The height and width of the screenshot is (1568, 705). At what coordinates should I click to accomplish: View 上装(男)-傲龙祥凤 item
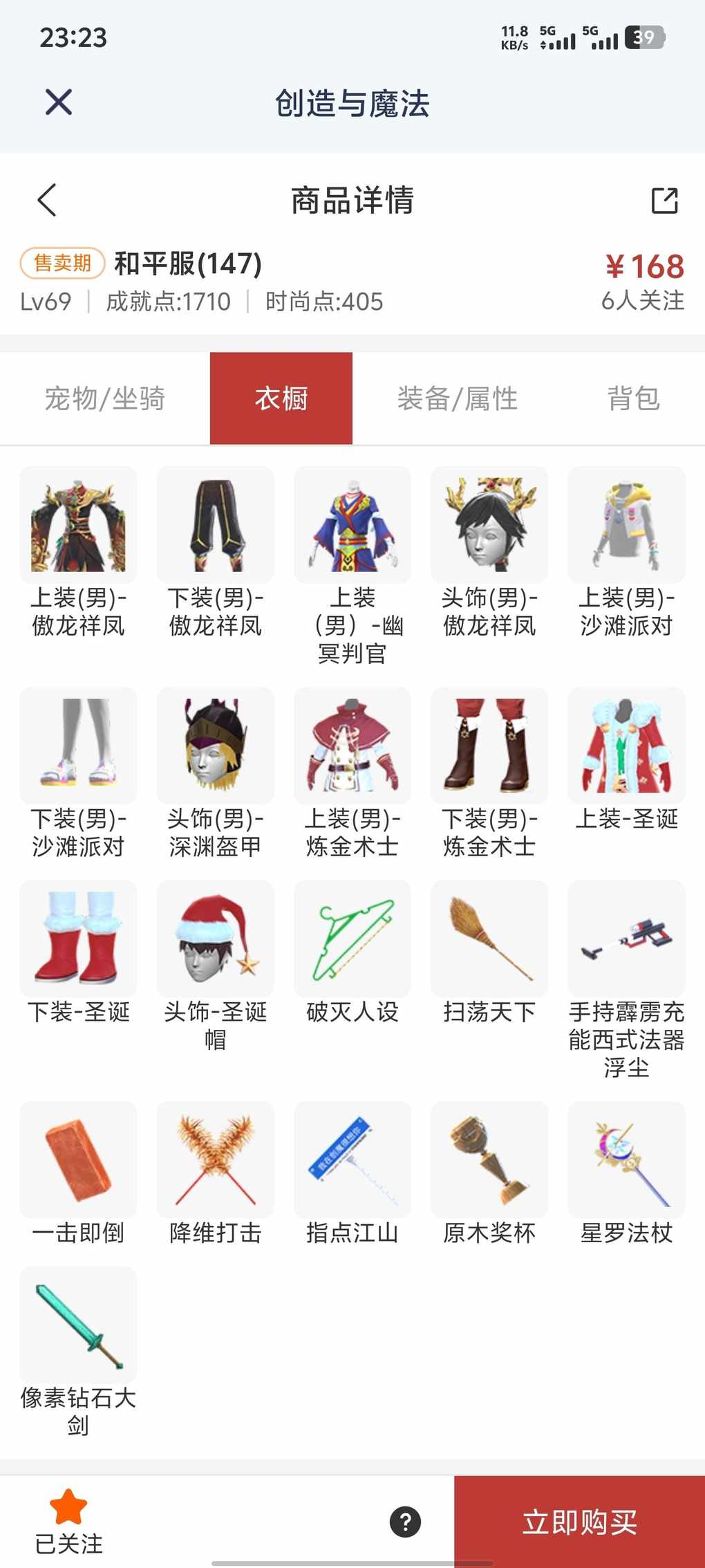(x=78, y=525)
